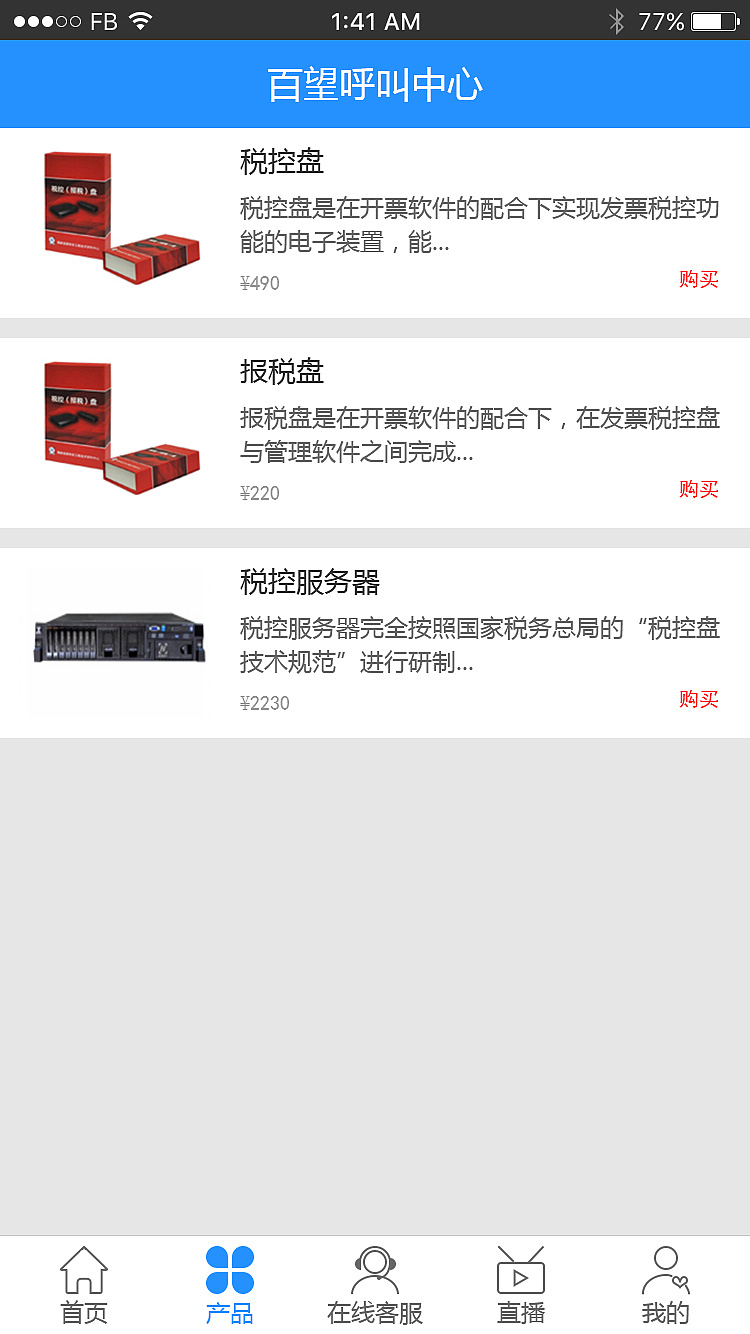This screenshot has height=1334, width=750.
Task: Buy the 报税盘 priced ¥220
Action: click(x=698, y=490)
